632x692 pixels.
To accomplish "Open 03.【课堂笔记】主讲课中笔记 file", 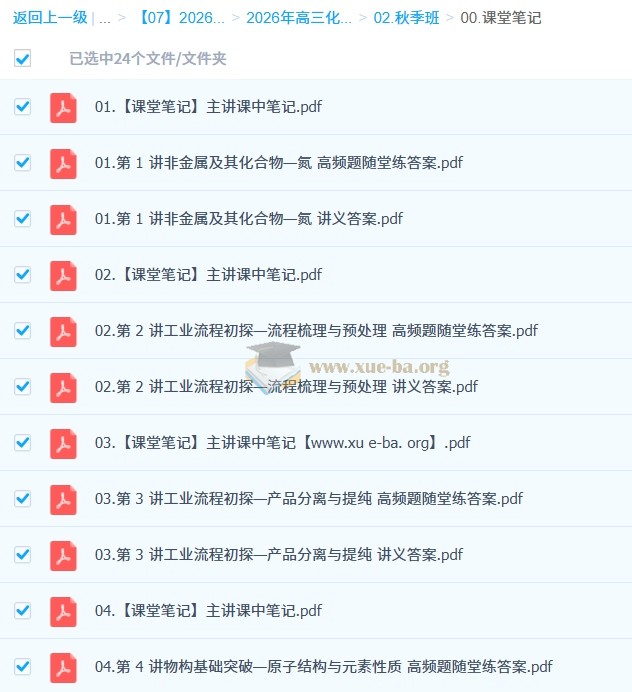I will (282, 443).
